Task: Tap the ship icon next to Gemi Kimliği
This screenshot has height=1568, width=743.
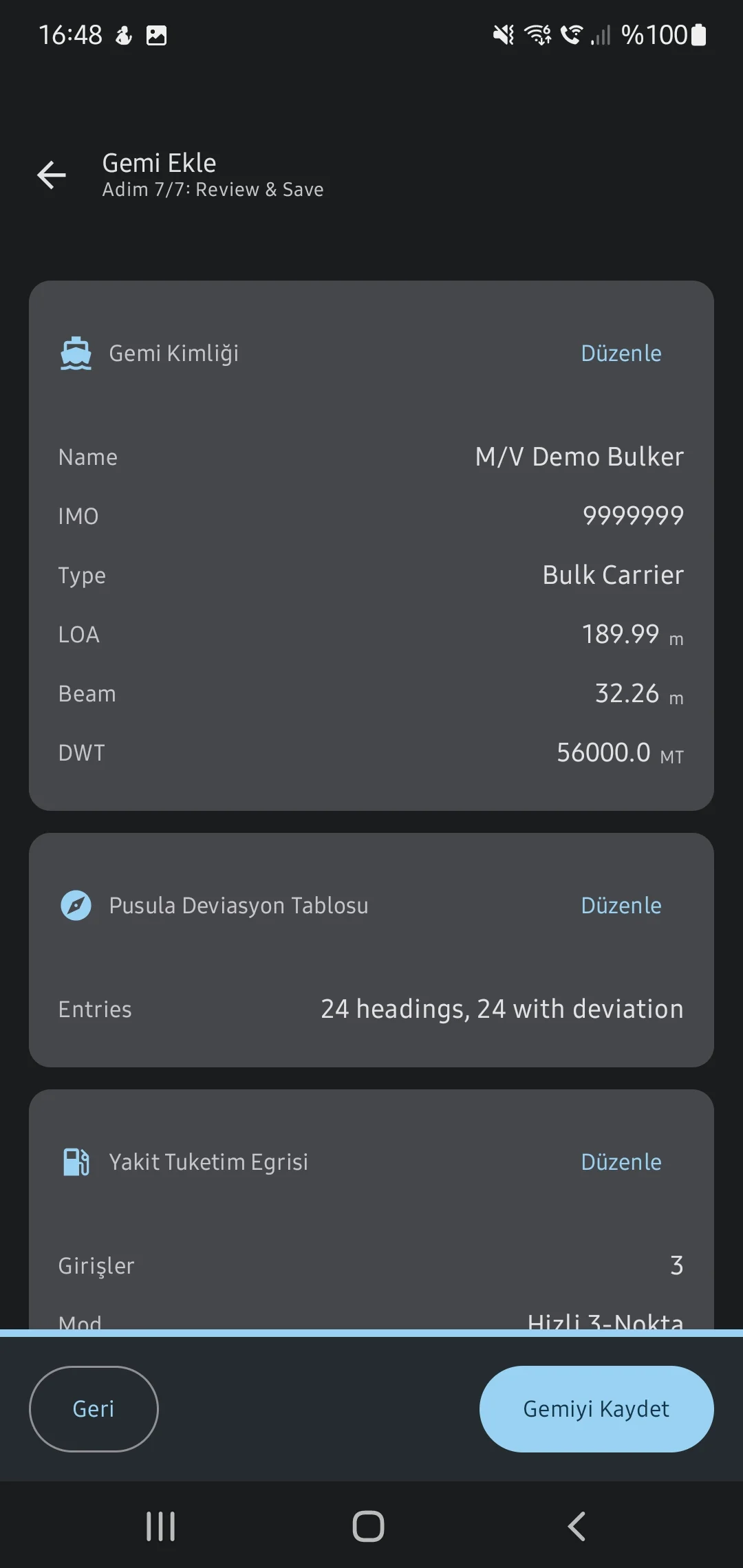Action: click(76, 353)
